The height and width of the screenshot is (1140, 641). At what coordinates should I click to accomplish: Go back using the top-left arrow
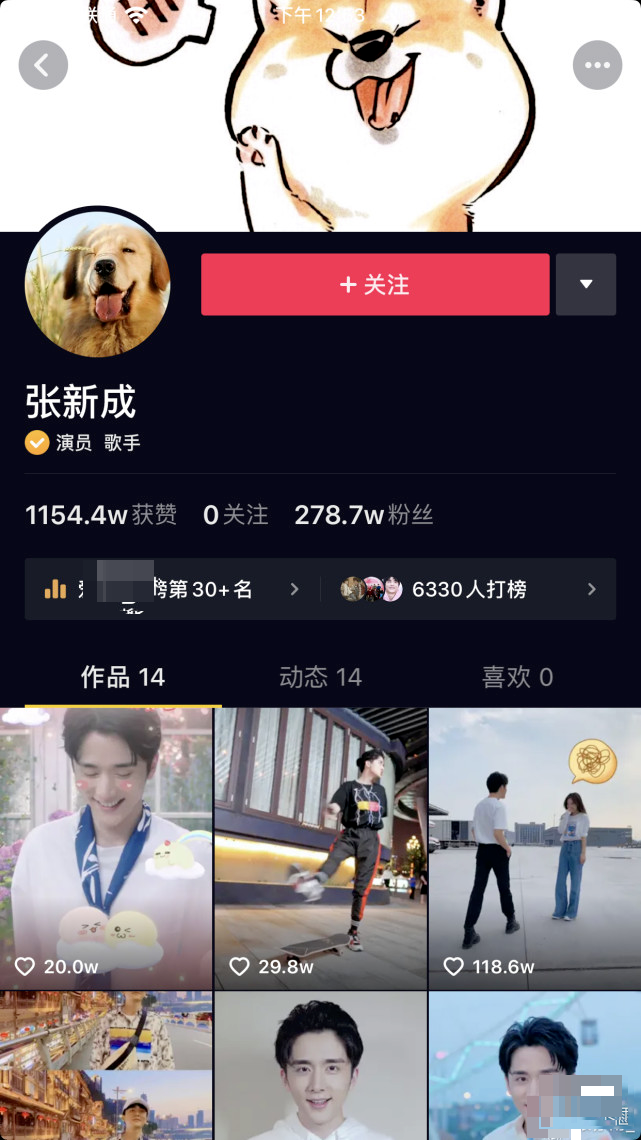click(43, 66)
